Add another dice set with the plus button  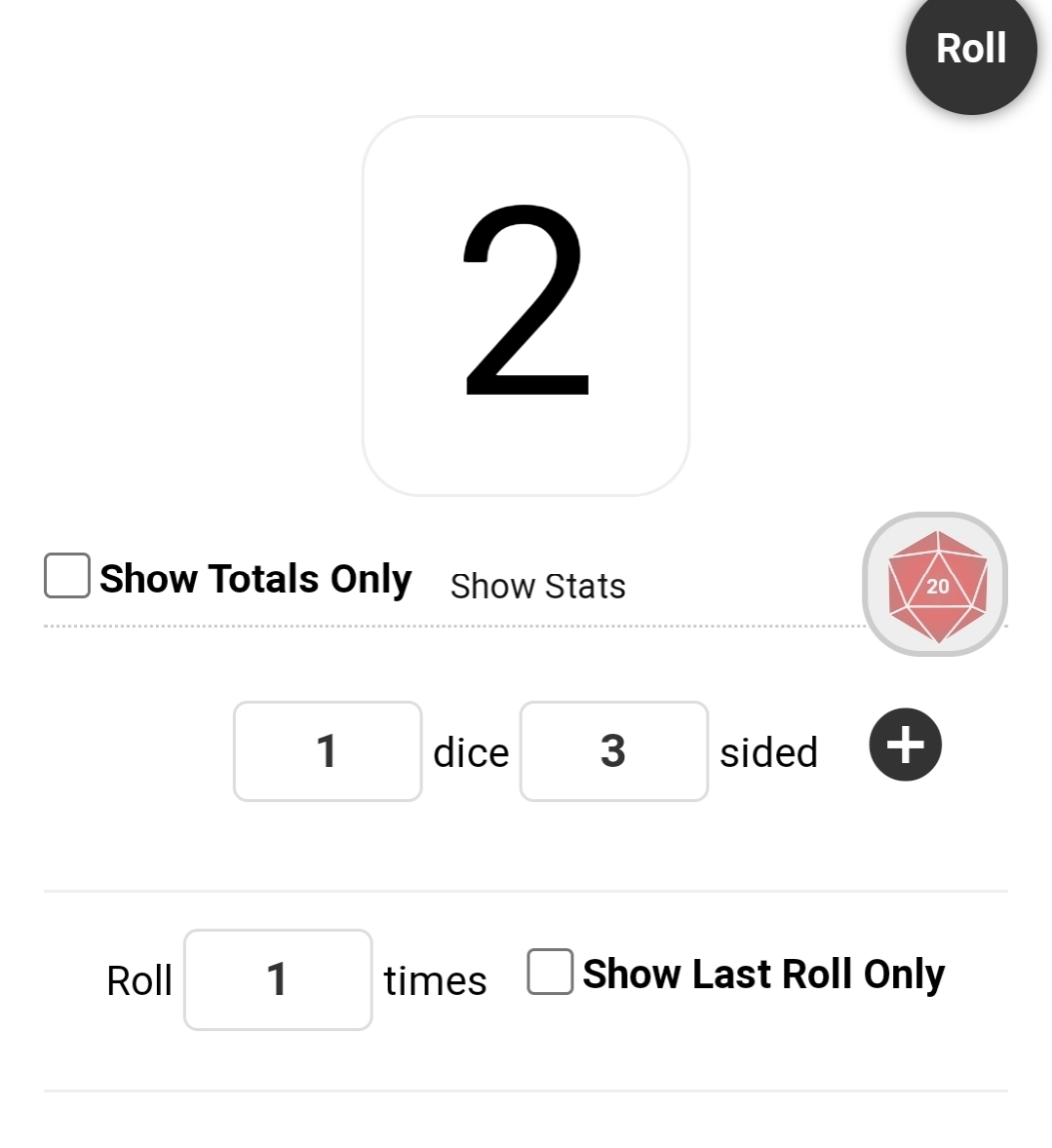pos(905,746)
